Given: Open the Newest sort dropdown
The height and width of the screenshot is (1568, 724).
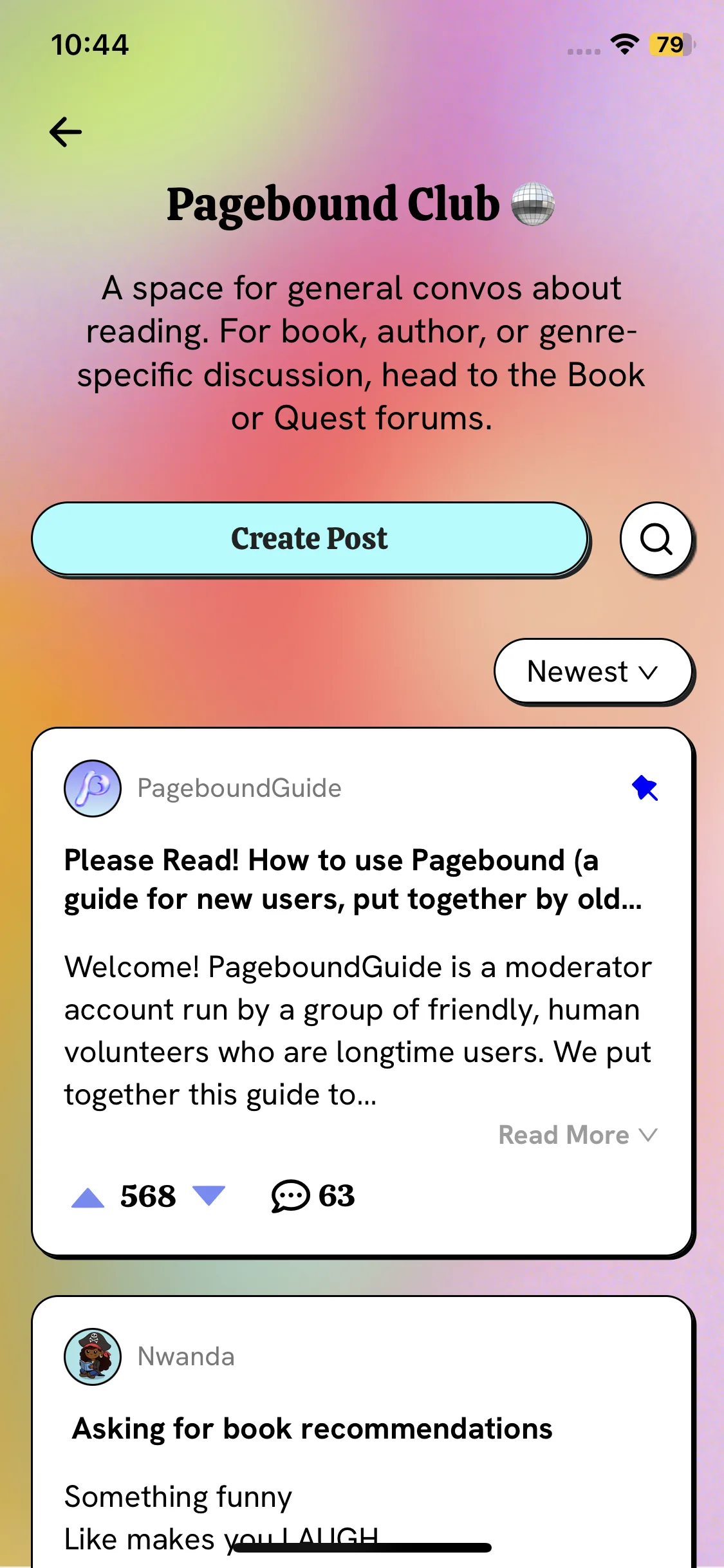Looking at the screenshot, I should (593, 671).
